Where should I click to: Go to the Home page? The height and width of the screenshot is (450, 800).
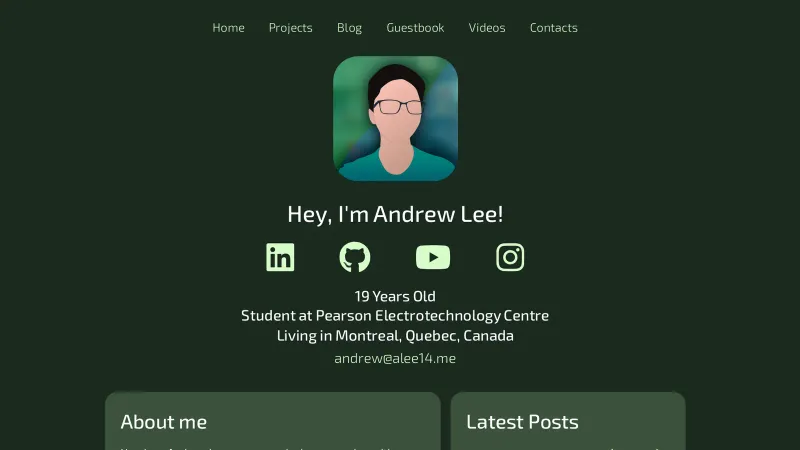(228, 28)
